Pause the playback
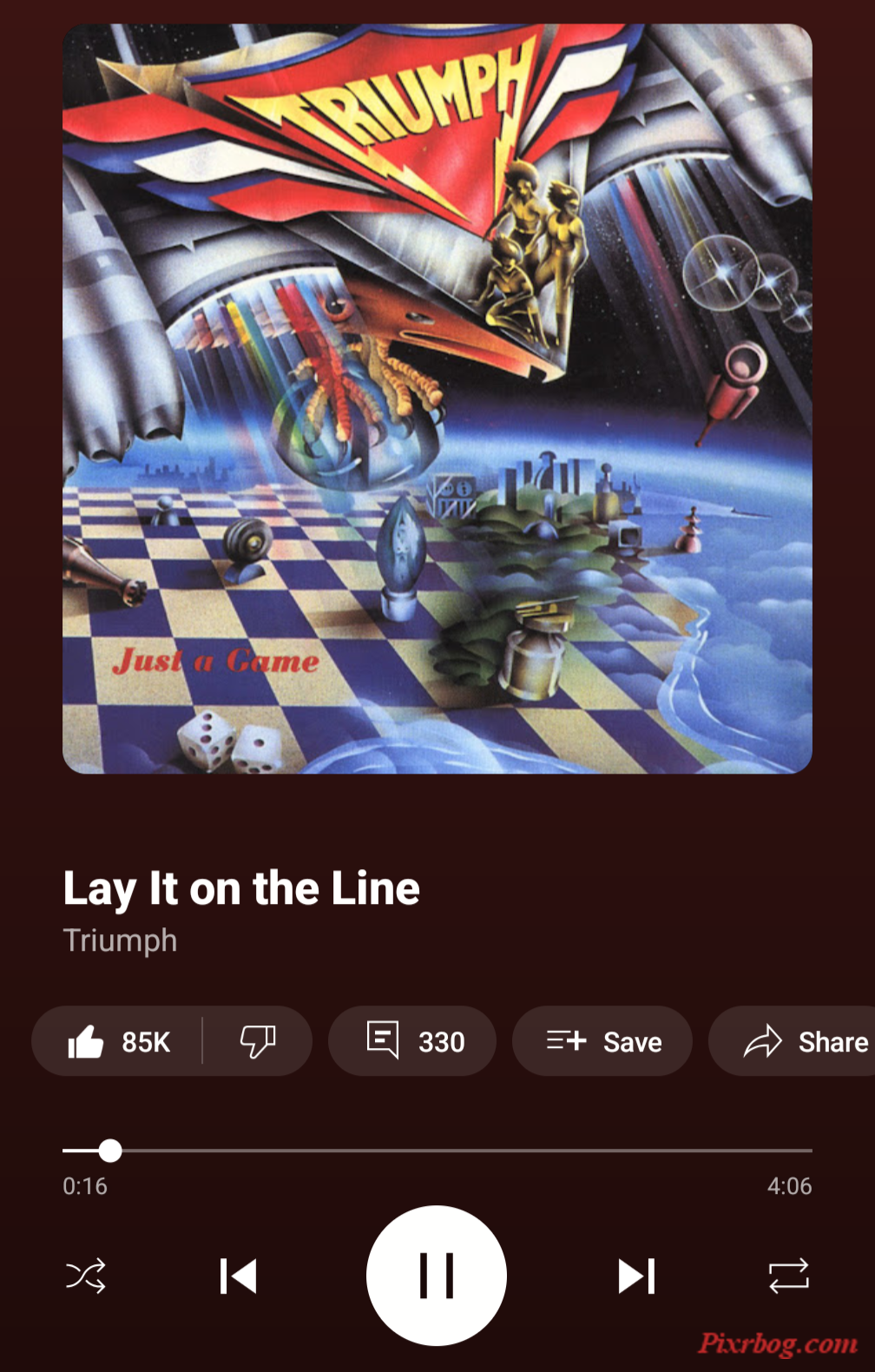875x1372 pixels. 437,1276
